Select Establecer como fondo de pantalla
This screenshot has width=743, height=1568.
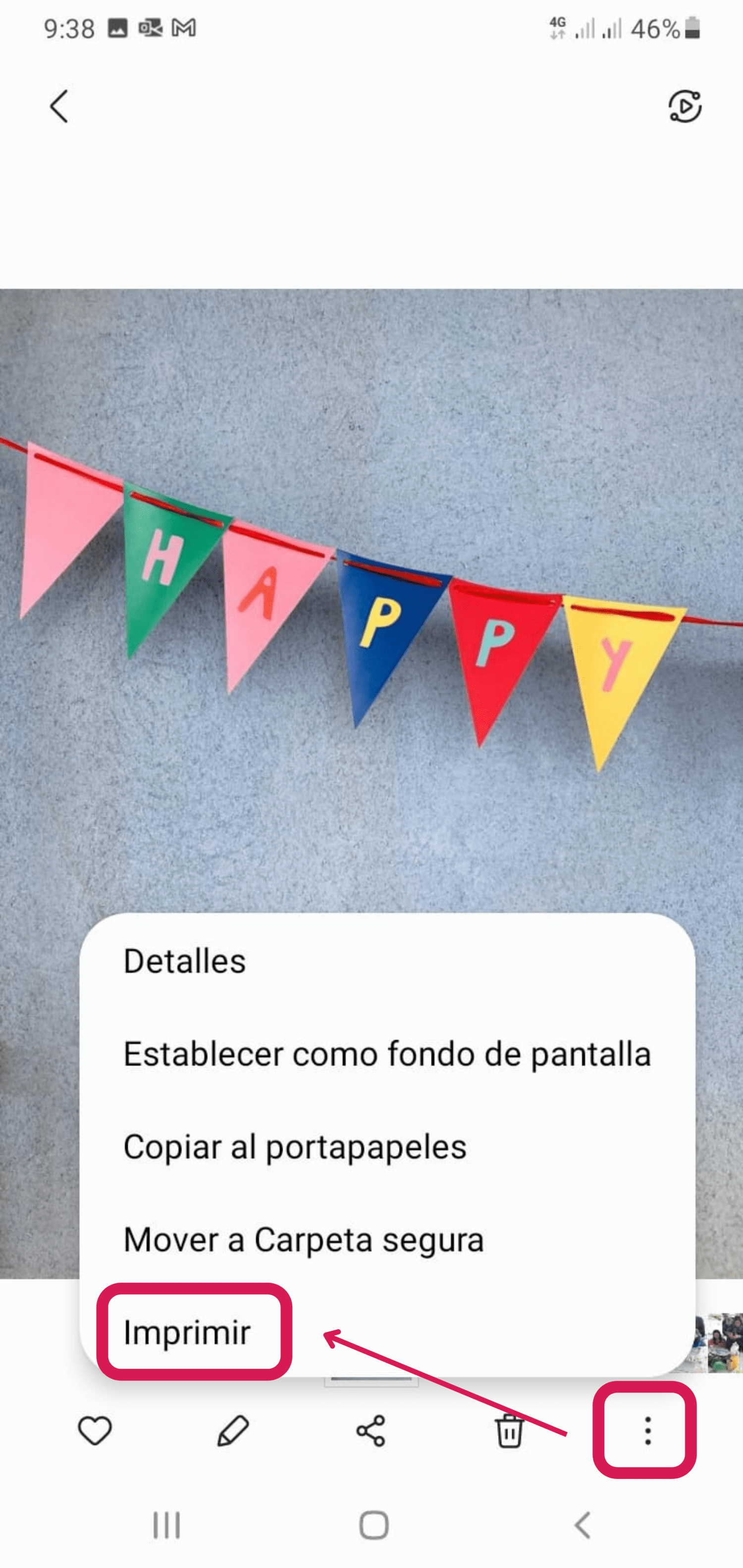pos(387,1054)
